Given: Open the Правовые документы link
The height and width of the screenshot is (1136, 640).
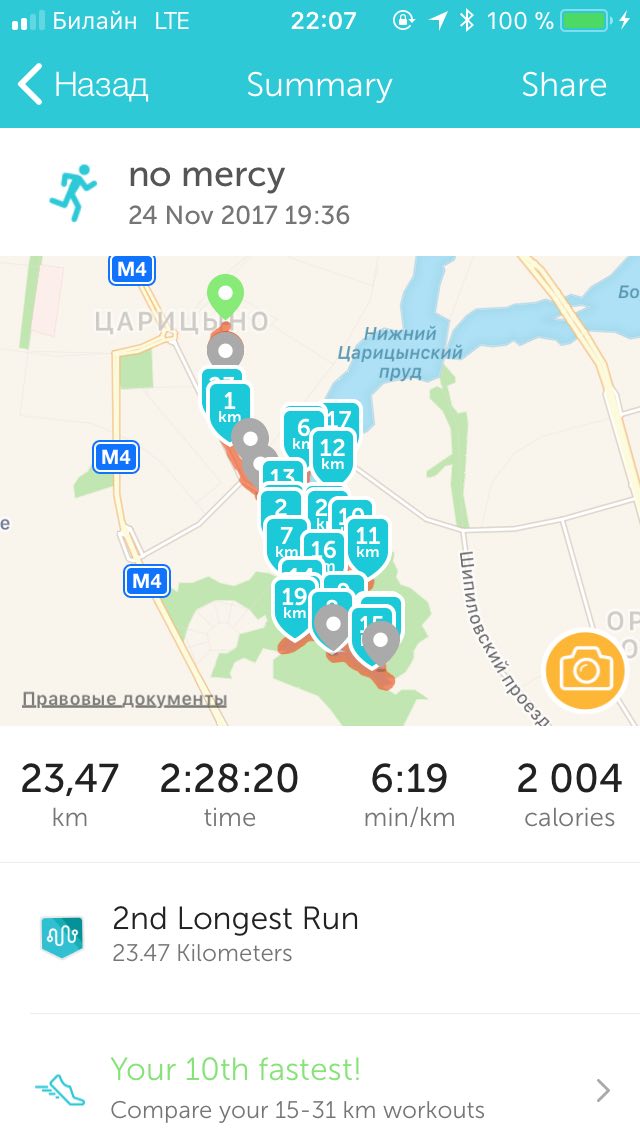Looking at the screenshot, I should click(124, 699).
